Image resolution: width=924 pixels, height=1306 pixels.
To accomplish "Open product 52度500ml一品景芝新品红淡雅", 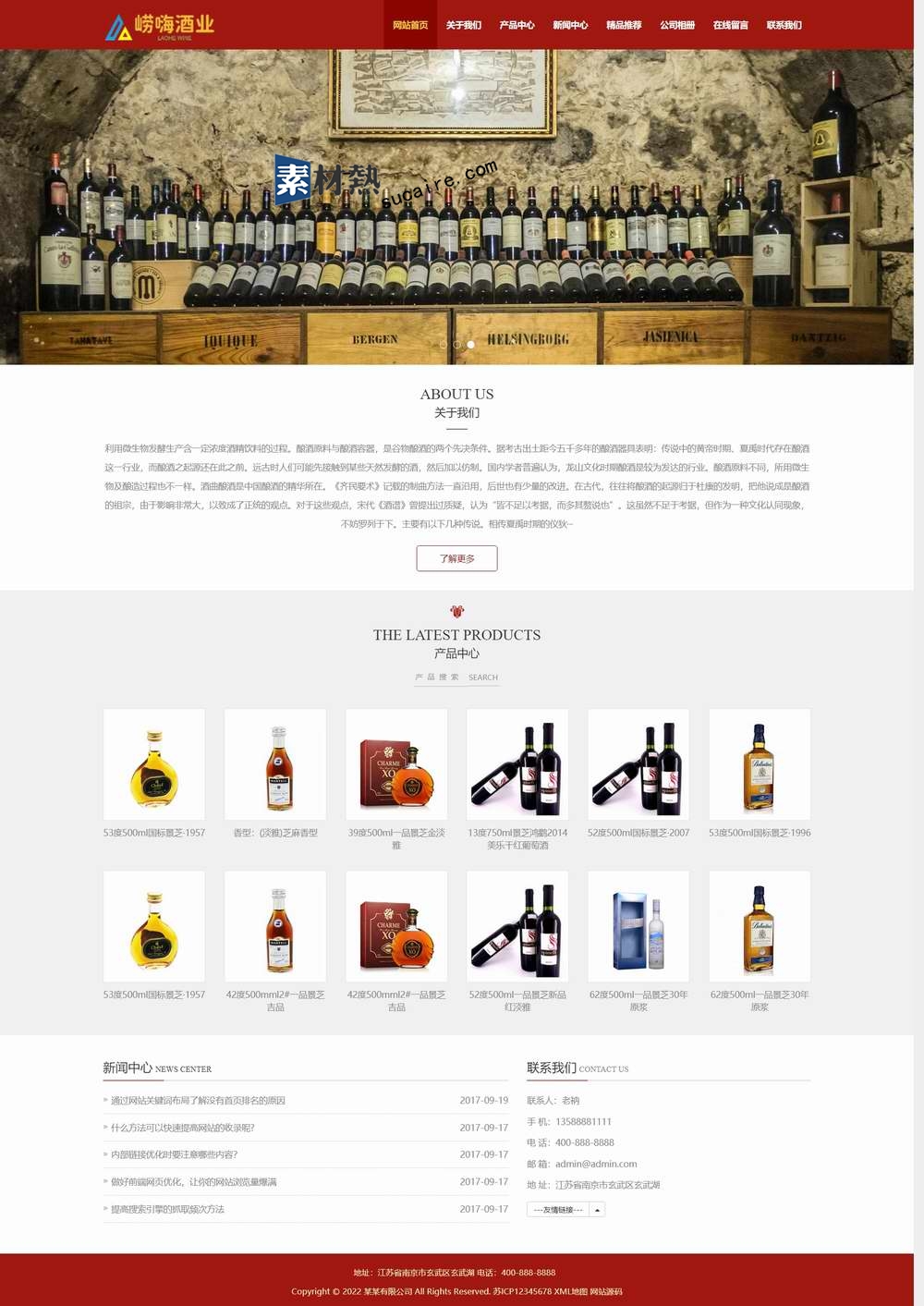I will [x=517, y=926].
